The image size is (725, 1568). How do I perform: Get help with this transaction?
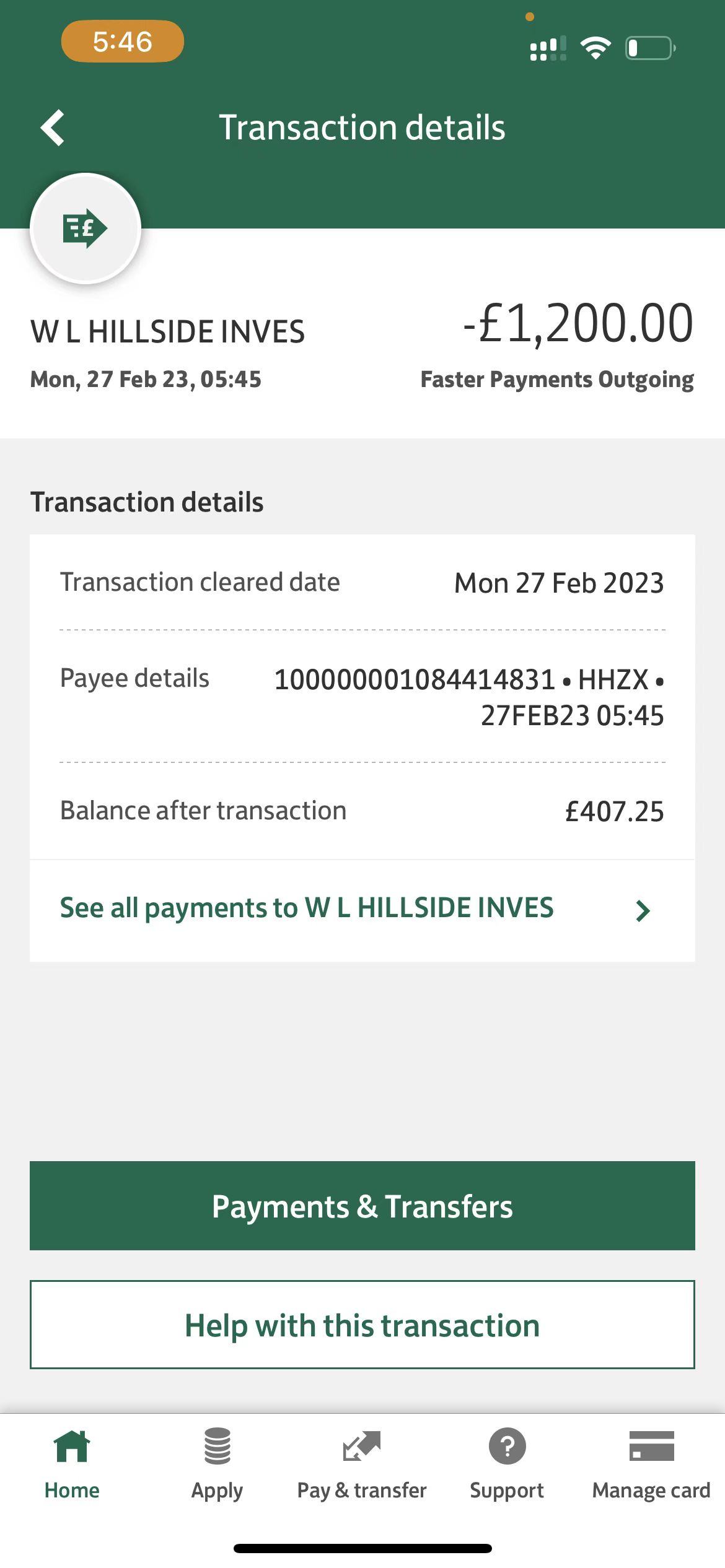click(362, 1324)
